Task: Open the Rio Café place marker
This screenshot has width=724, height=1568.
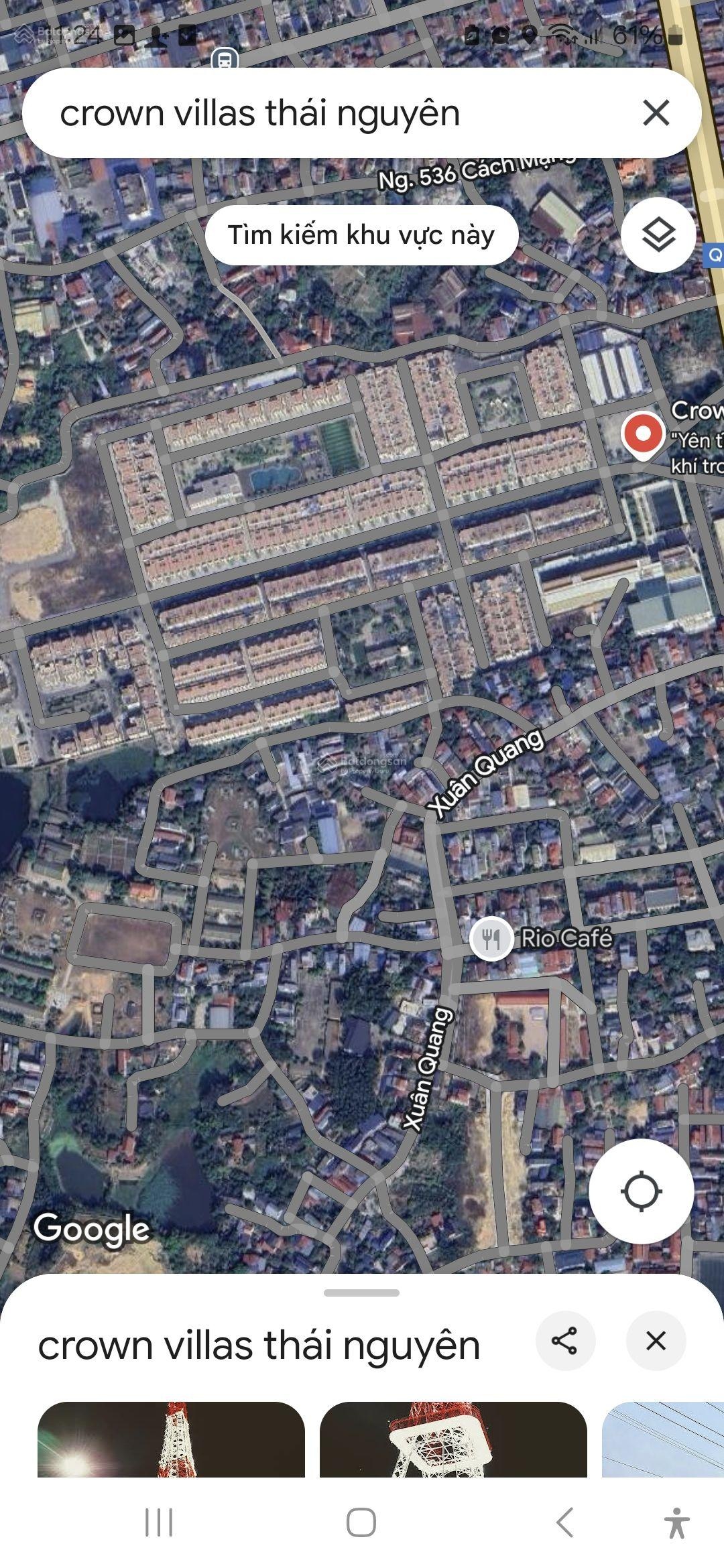Action: [x=491, y=939]
